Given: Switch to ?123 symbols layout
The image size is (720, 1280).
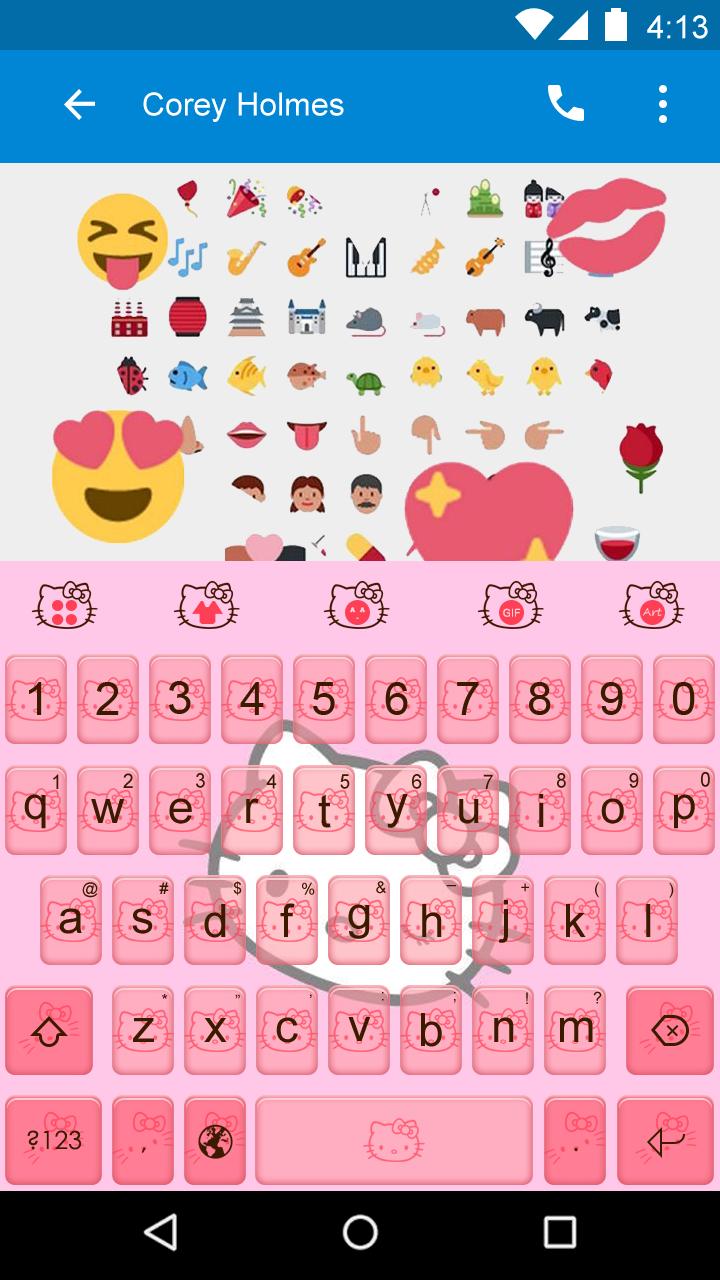Looking at the screenshot, I should coord(54,1140).
